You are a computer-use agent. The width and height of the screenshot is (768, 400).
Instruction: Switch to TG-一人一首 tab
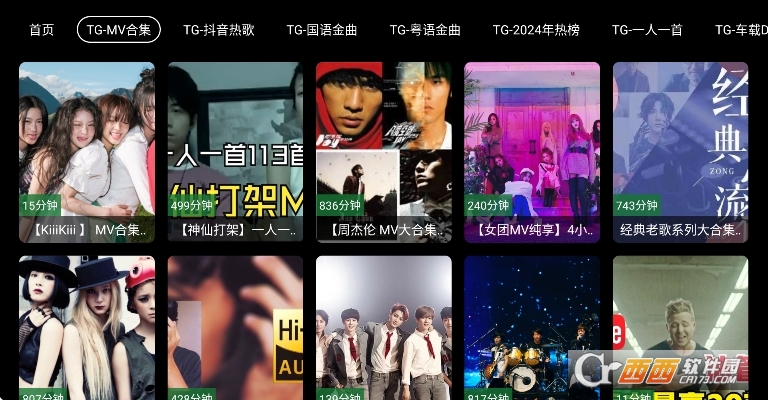647,30
